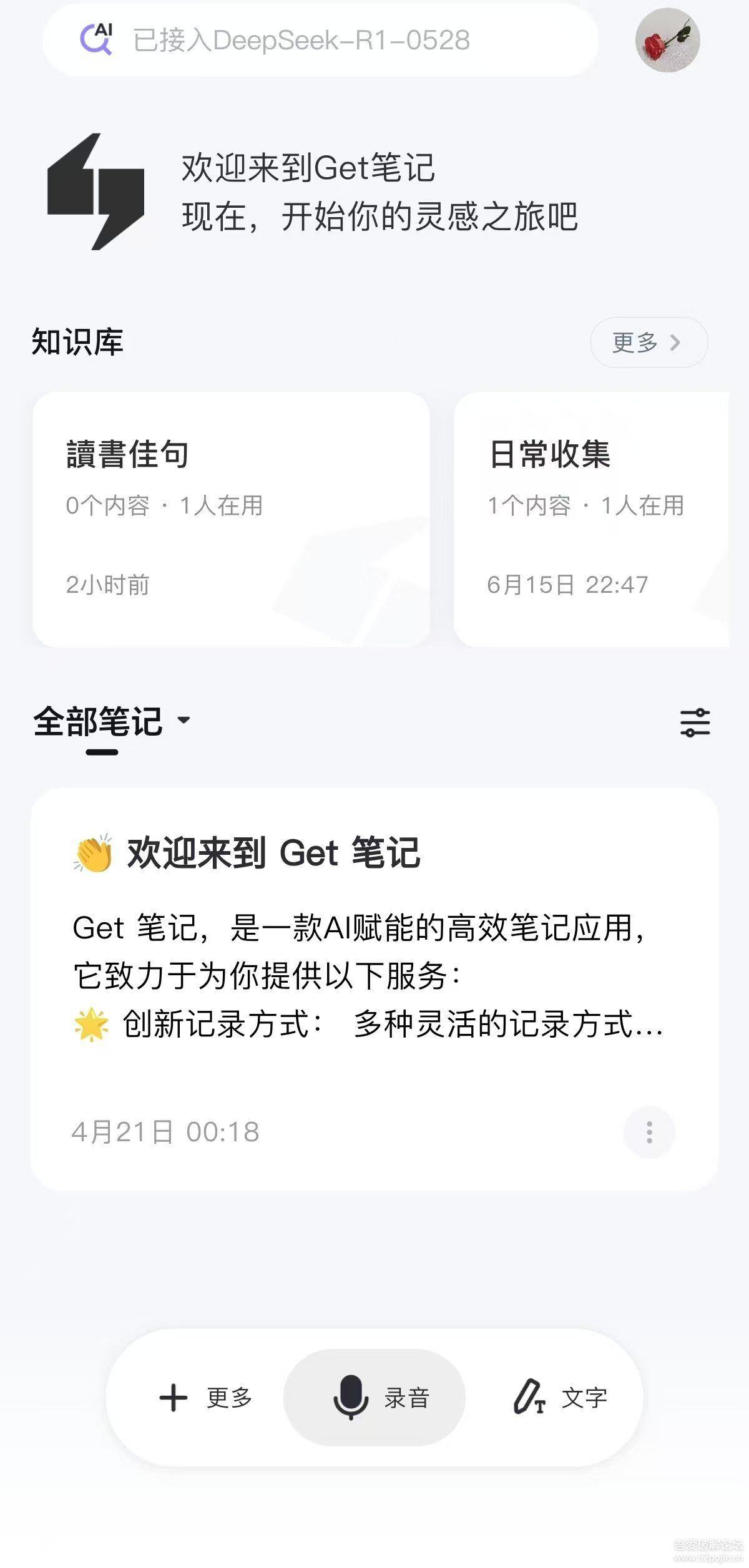749x1568 pixels.
Task: Open the welcome note's three-dot menu
Action: 649,1132
